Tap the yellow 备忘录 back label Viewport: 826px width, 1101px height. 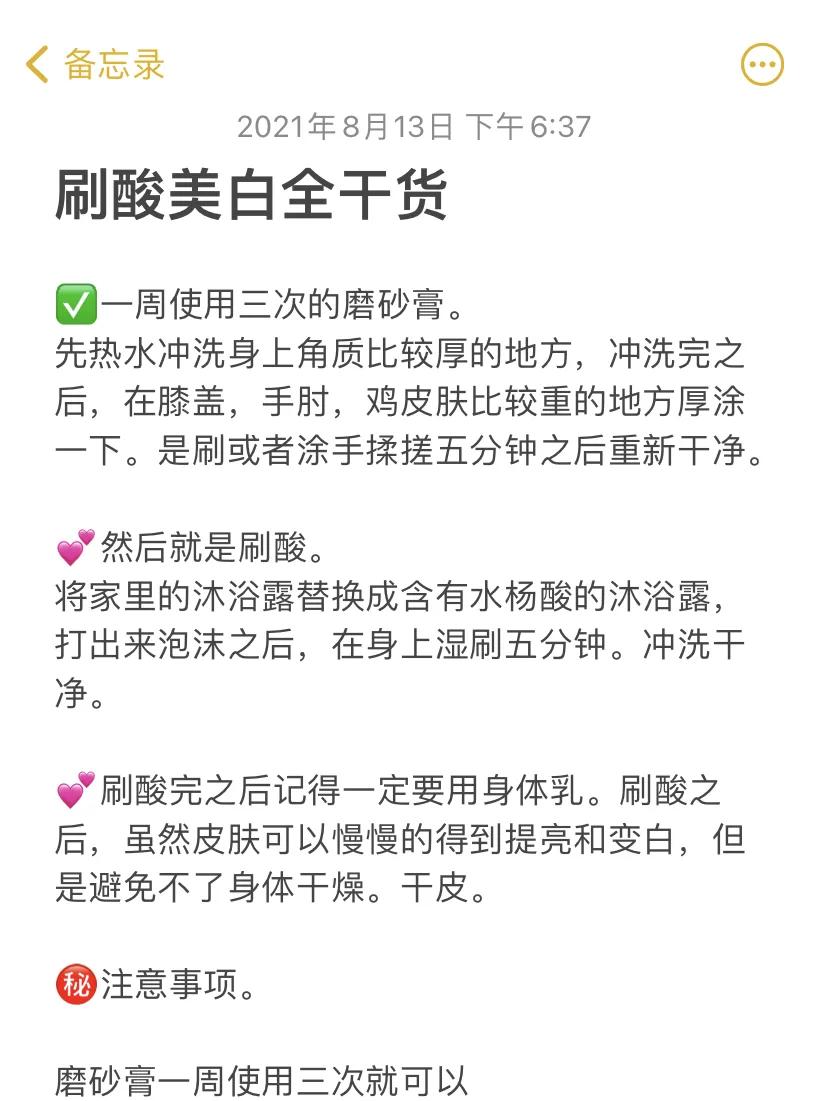coord(108,63)
